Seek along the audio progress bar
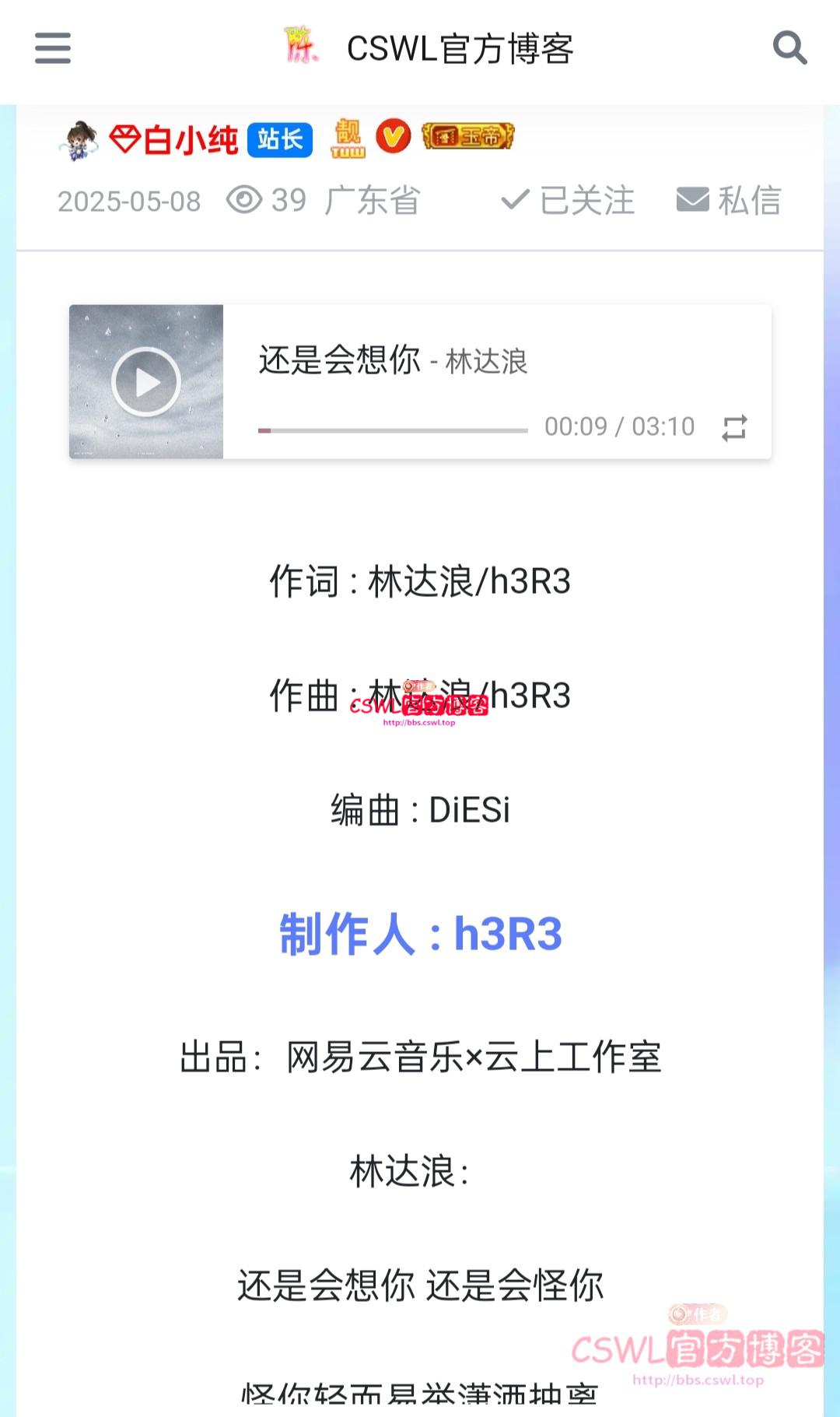The height and width of the screenshot is (1417, 840). tap(393, 430)
